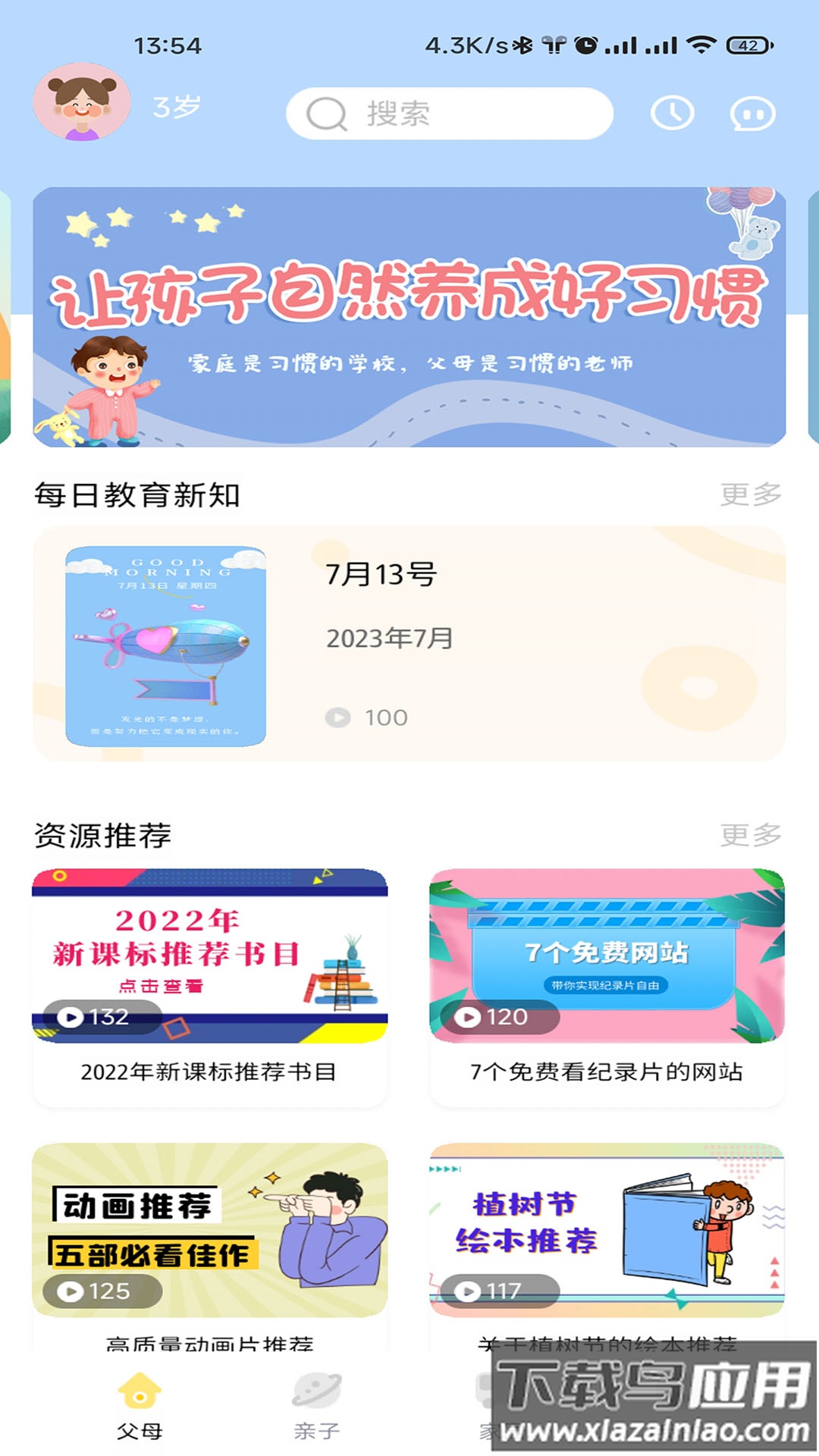Tap the magnifier icon in the search bar
The image size is (819, 1456).
click(x=326, y=114)
